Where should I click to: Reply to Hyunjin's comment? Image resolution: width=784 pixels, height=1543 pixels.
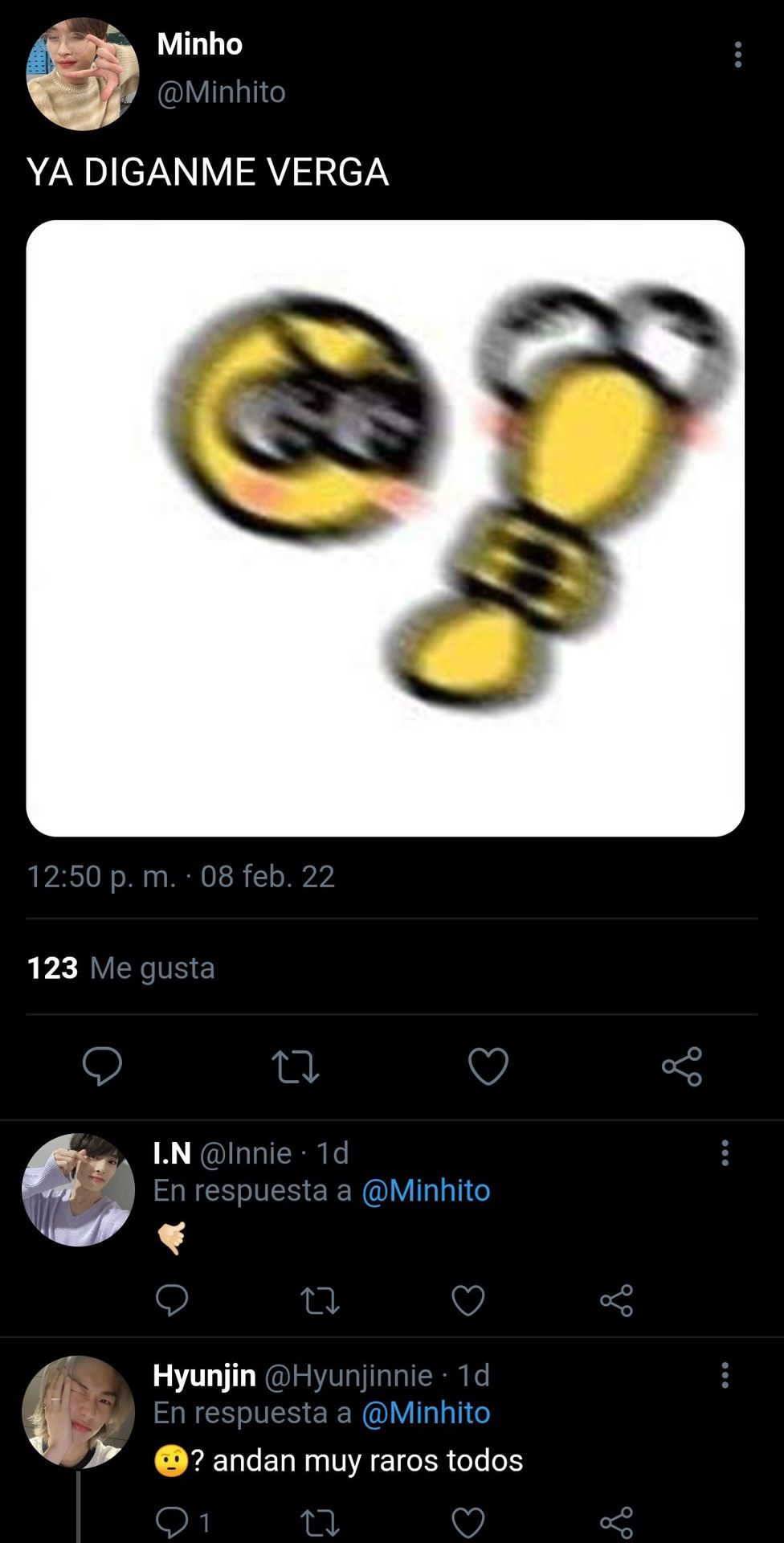point(171,1522)
